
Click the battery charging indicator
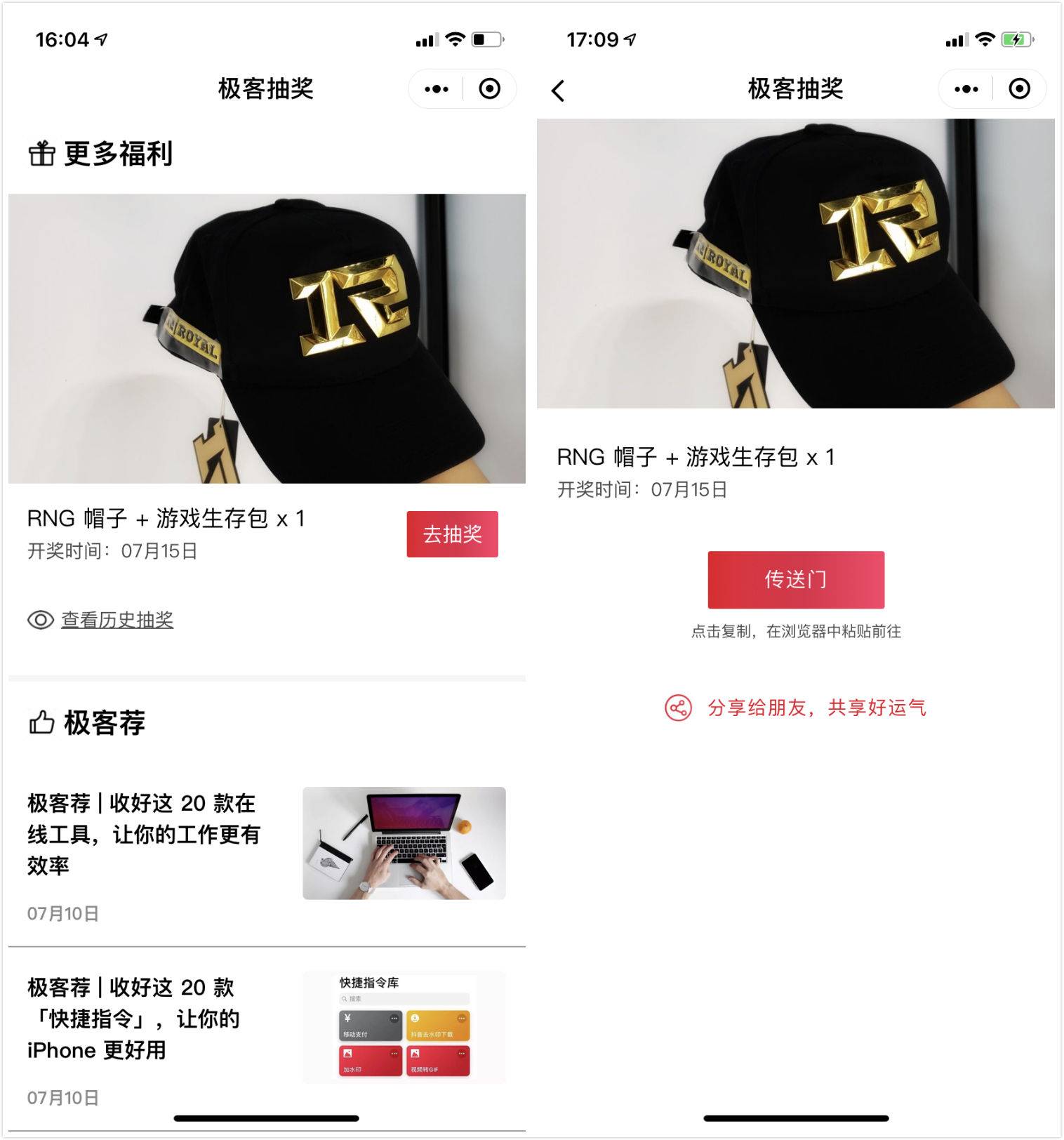[1017, 39]
